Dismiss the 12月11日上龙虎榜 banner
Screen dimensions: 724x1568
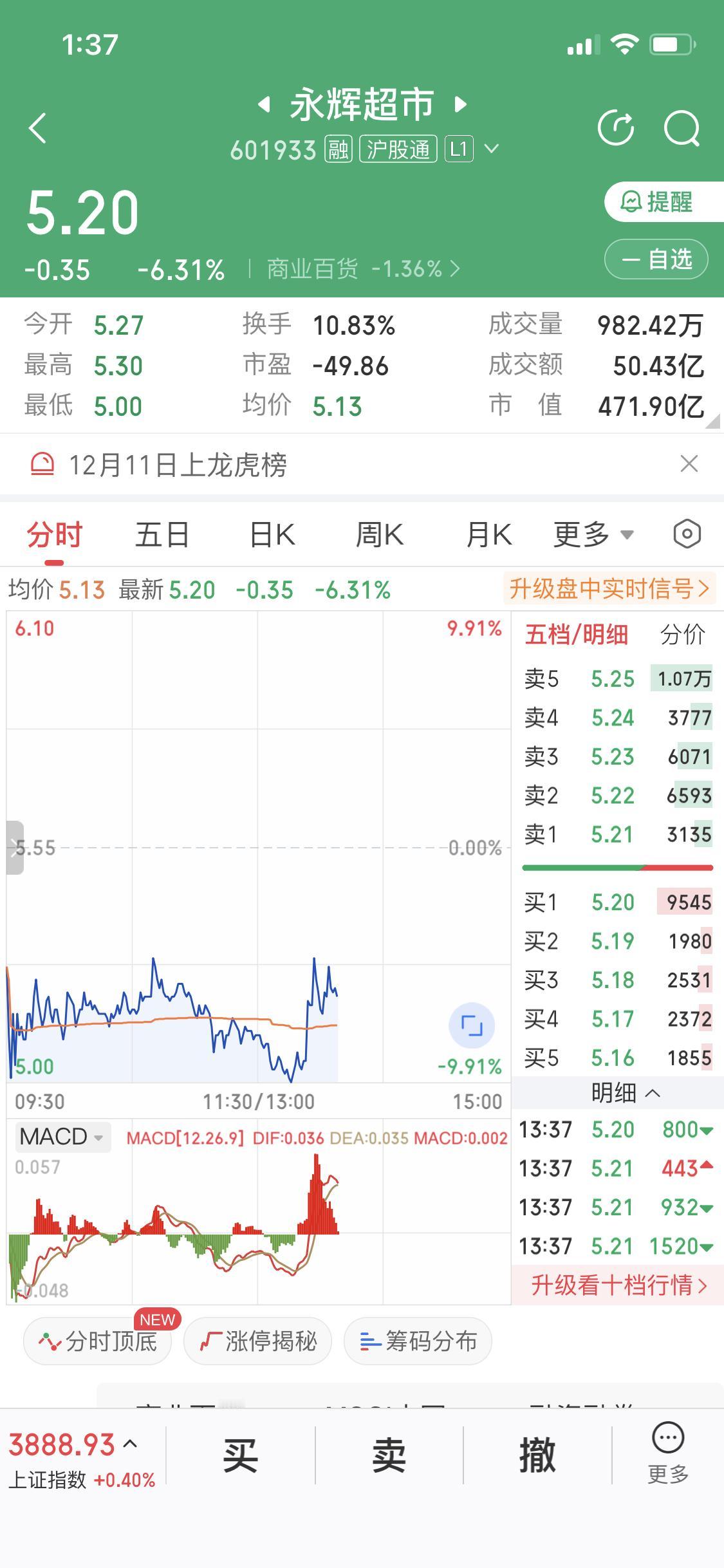[688, 464]
